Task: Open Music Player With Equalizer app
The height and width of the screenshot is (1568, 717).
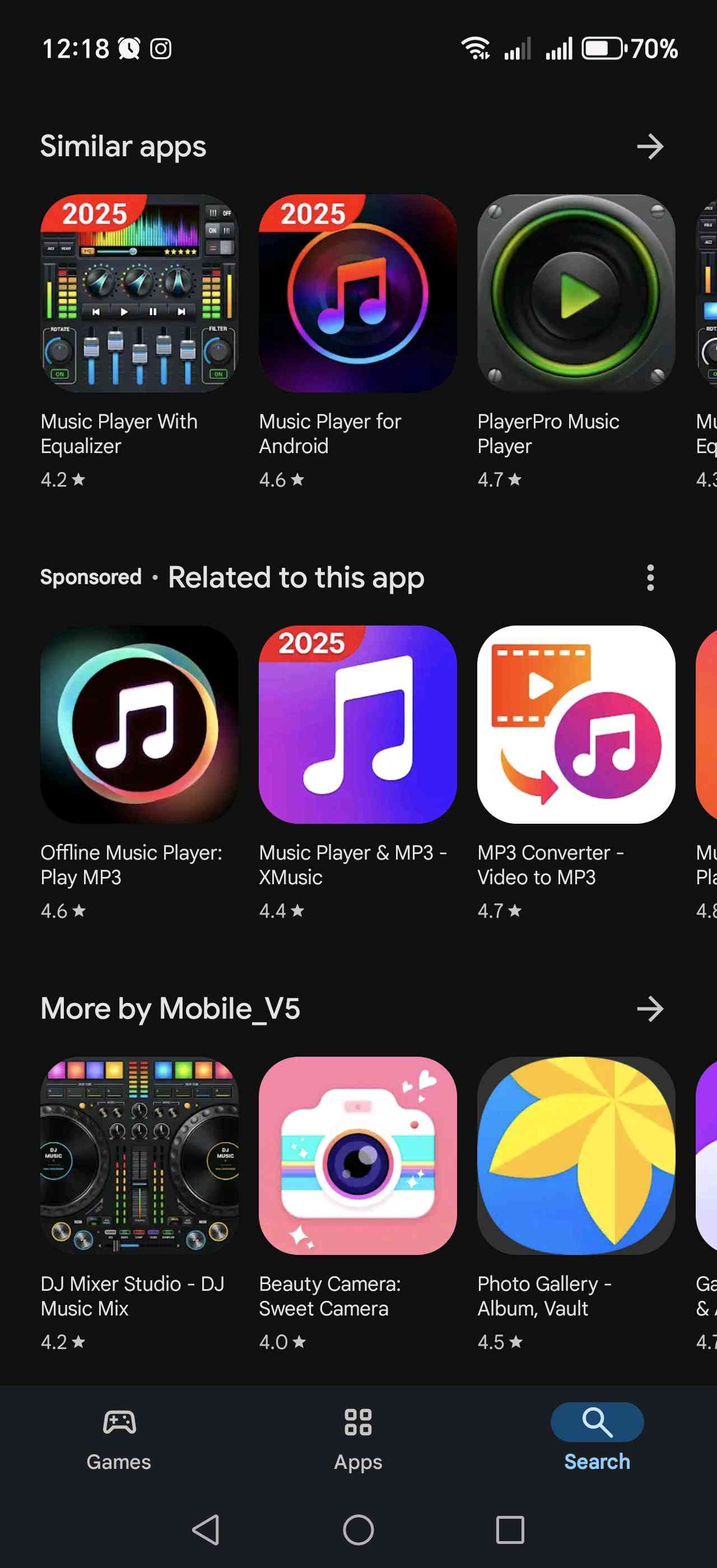Action: (x=139, y=293)
